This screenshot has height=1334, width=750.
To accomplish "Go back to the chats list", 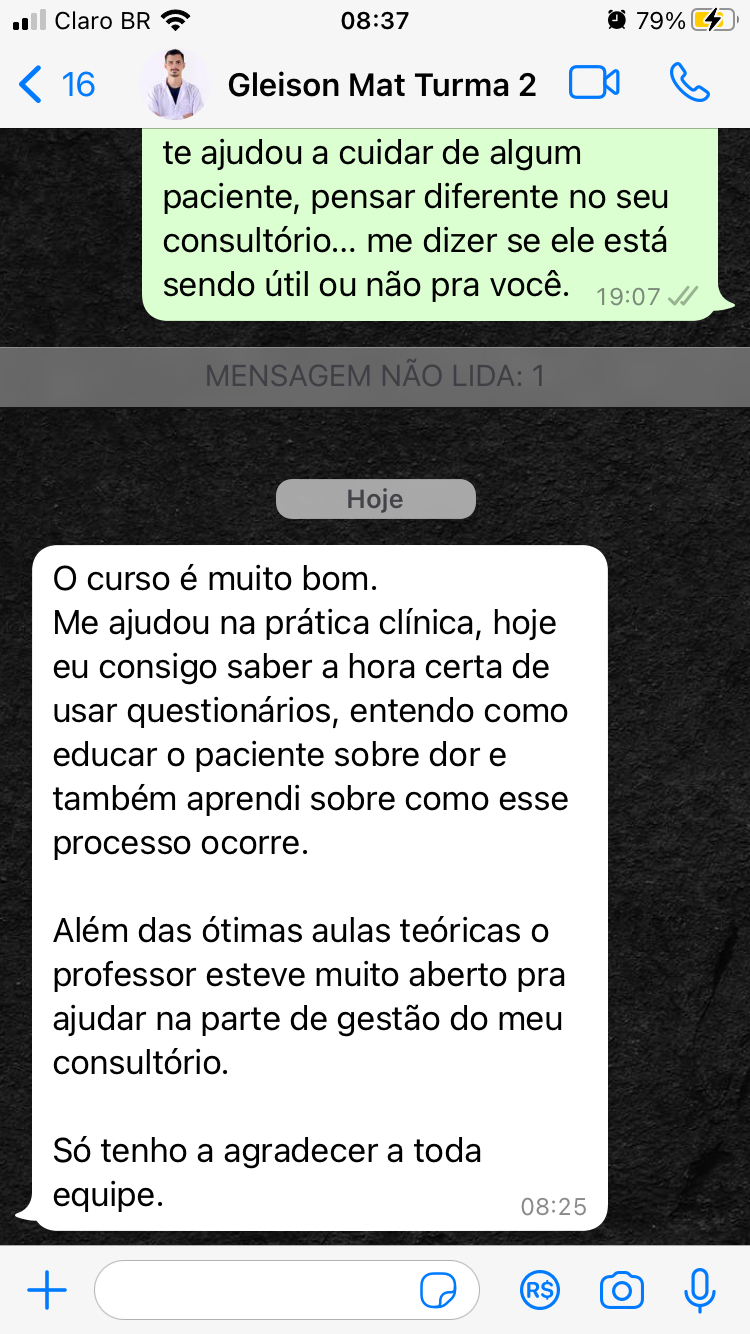I will tap(55, 85).
